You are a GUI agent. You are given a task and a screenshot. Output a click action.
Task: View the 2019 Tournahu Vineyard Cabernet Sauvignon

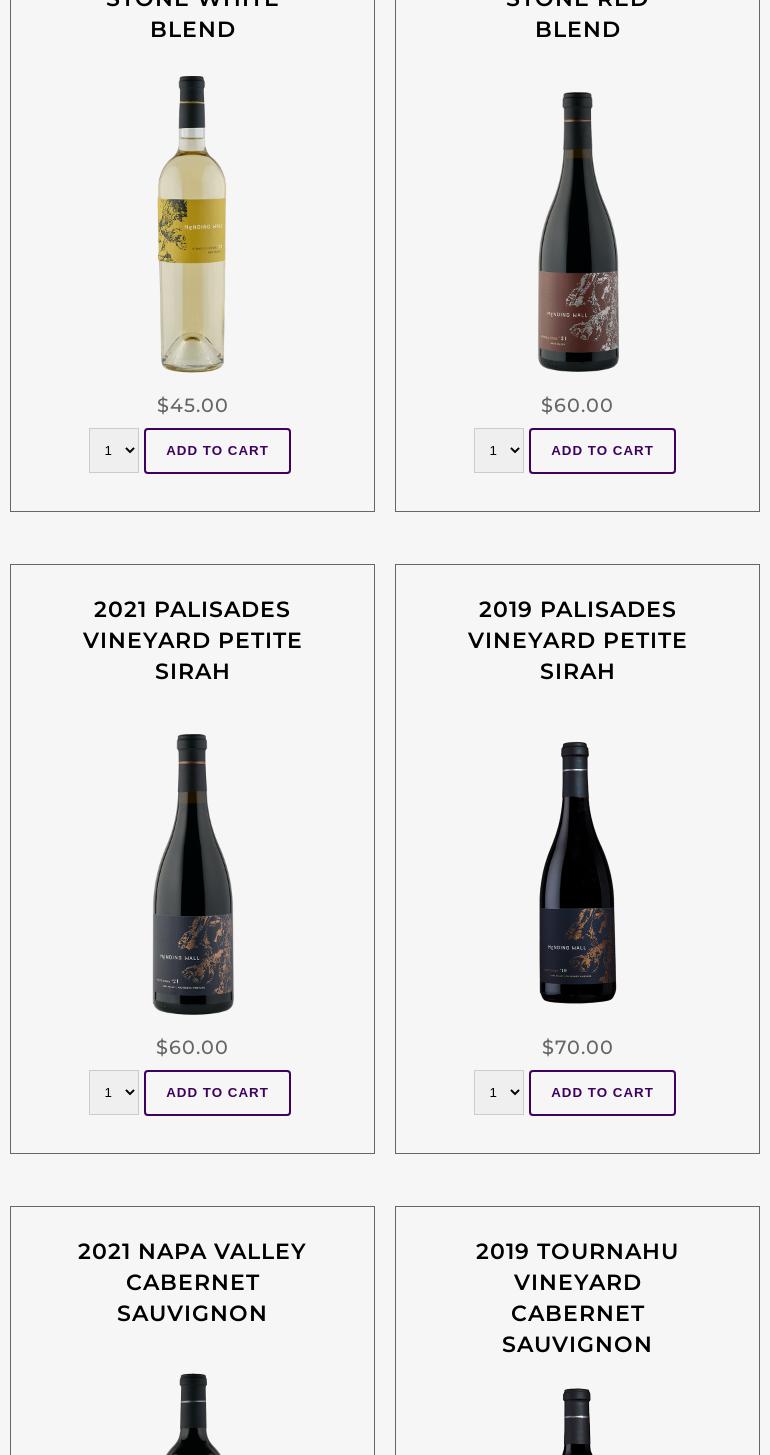pos(577,1297)
